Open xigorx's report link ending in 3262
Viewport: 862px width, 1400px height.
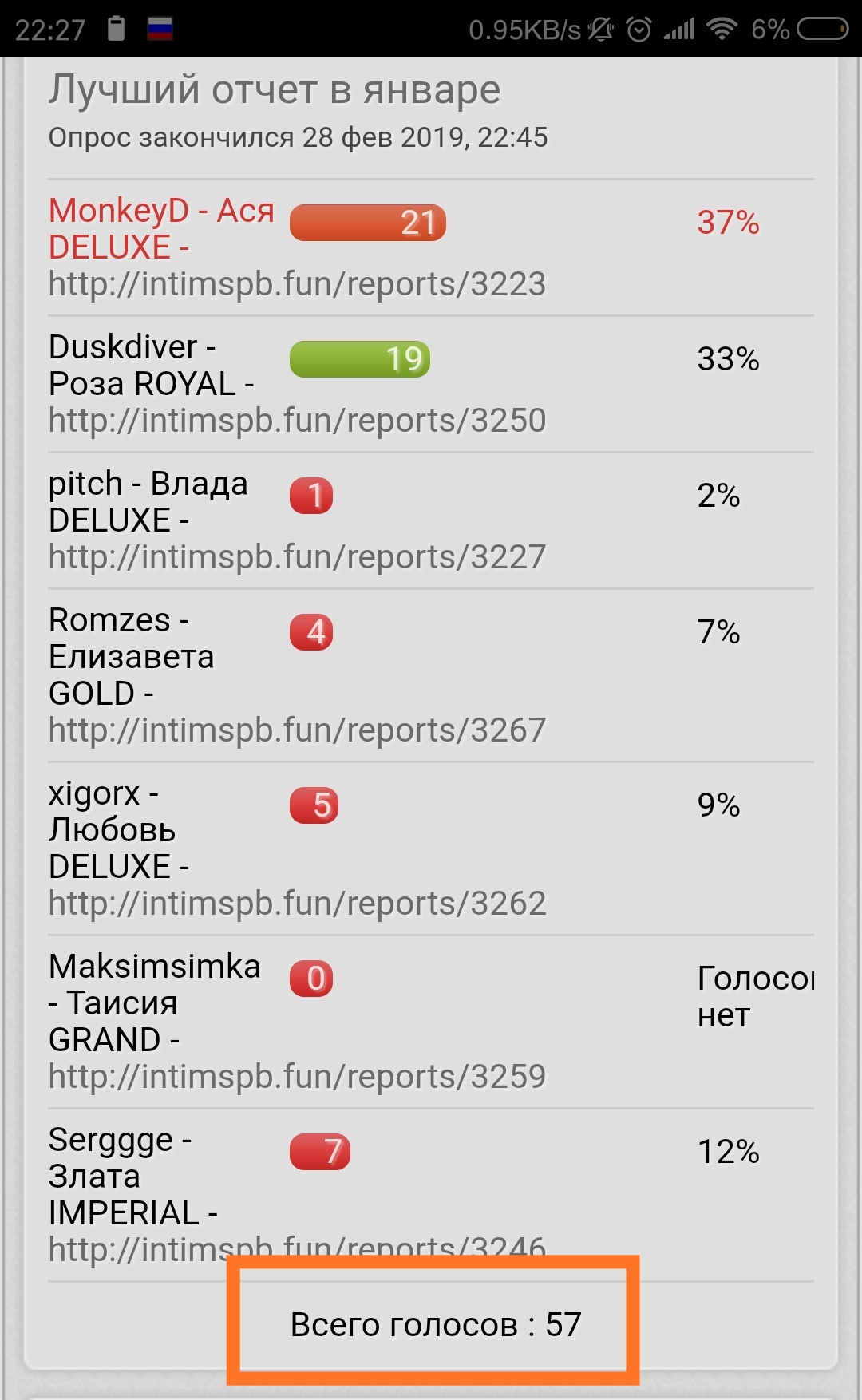pyautogui.click(x=297, y=904)
